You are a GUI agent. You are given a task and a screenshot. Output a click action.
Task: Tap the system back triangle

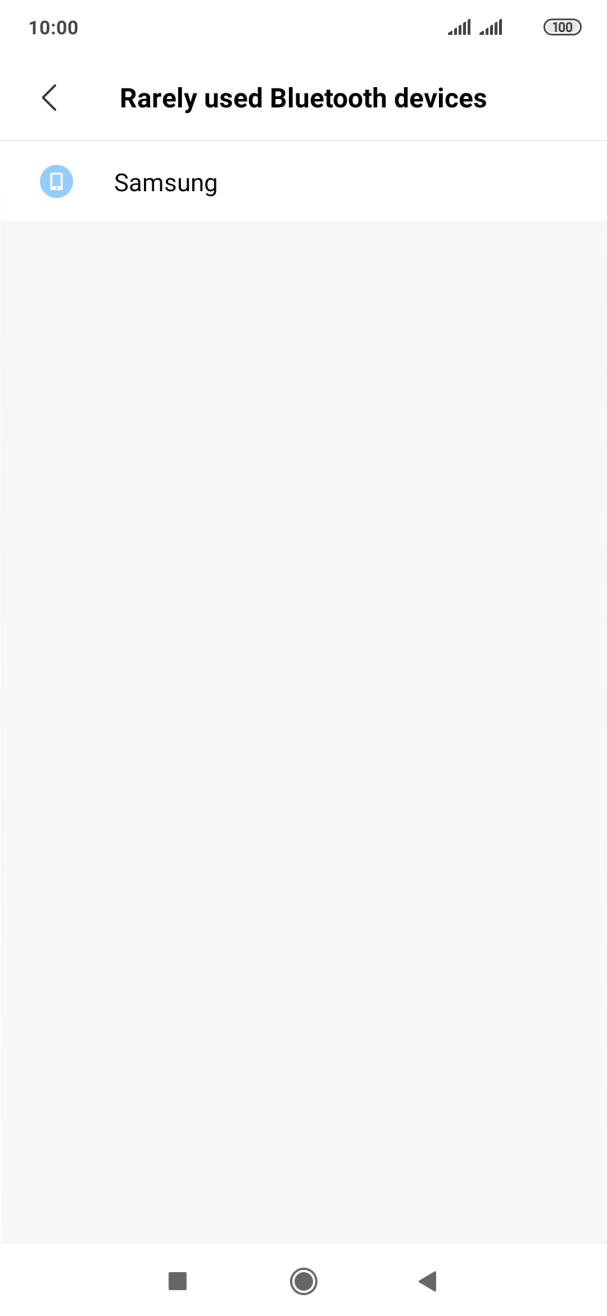click(428, 1281)
